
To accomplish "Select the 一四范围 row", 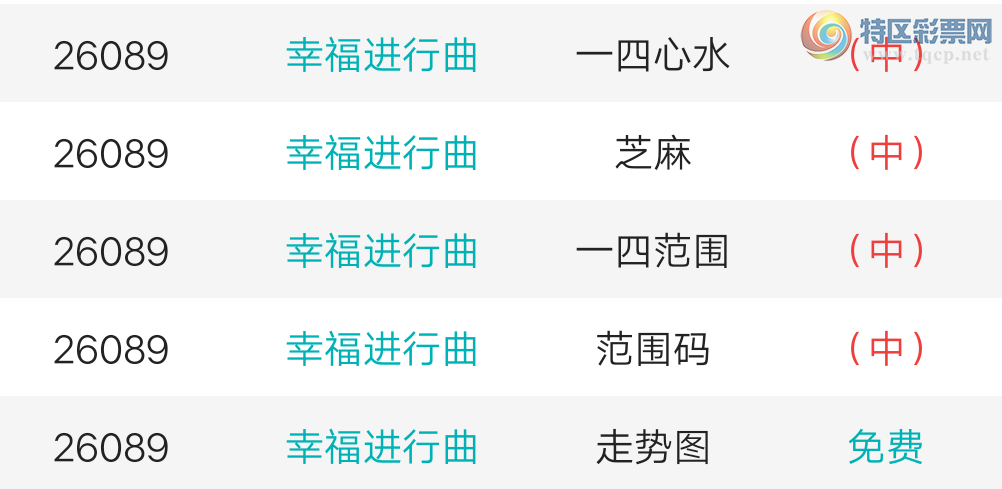I will (x=652, y=251).
